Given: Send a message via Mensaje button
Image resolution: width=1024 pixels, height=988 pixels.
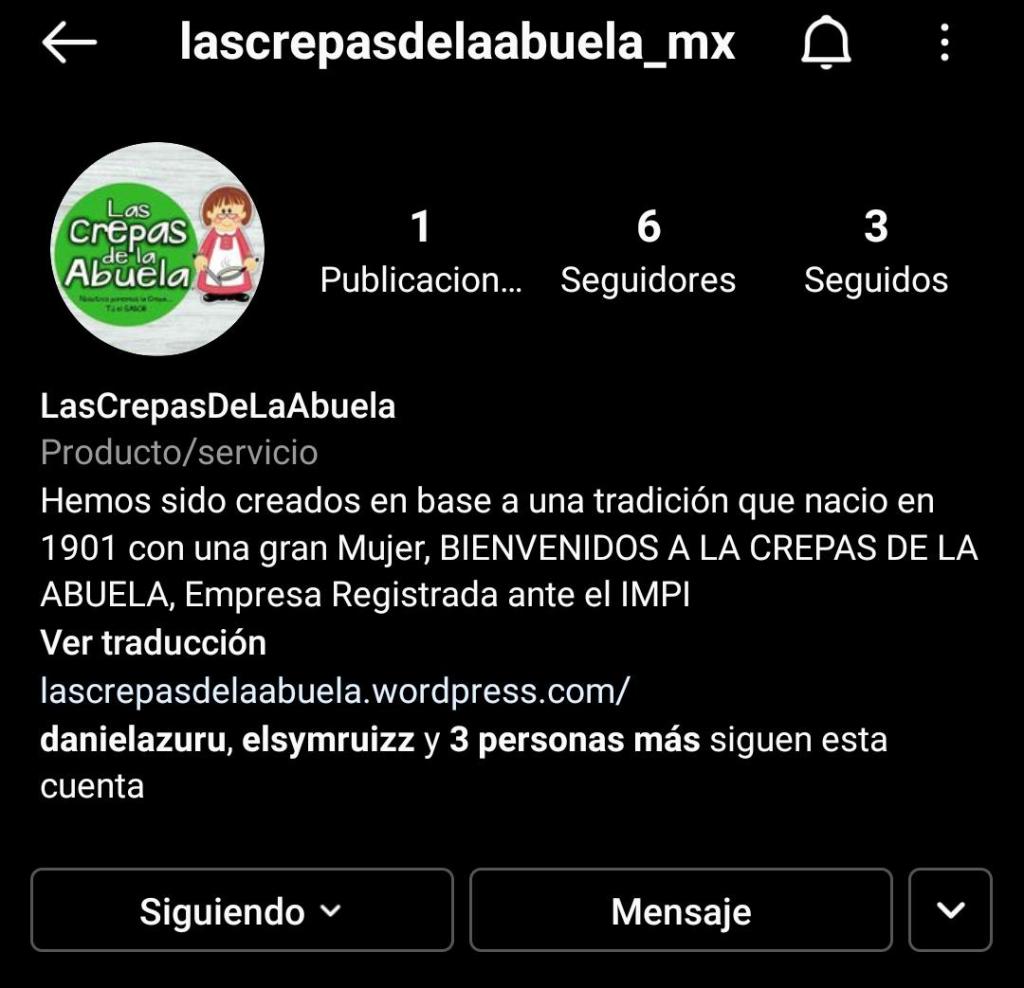Looking at the screenshot, I should tap(681, 910).
